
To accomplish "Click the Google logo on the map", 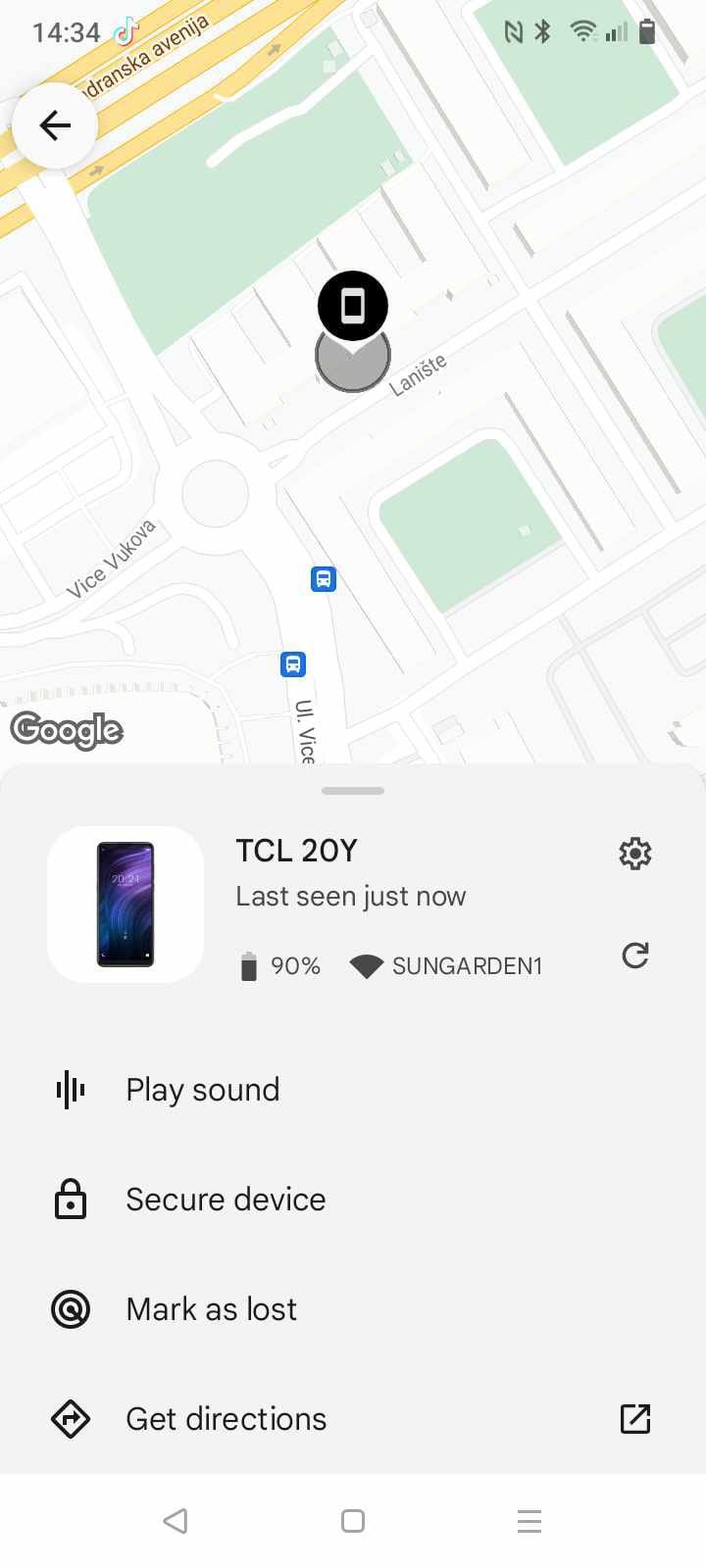I will 67,729.
